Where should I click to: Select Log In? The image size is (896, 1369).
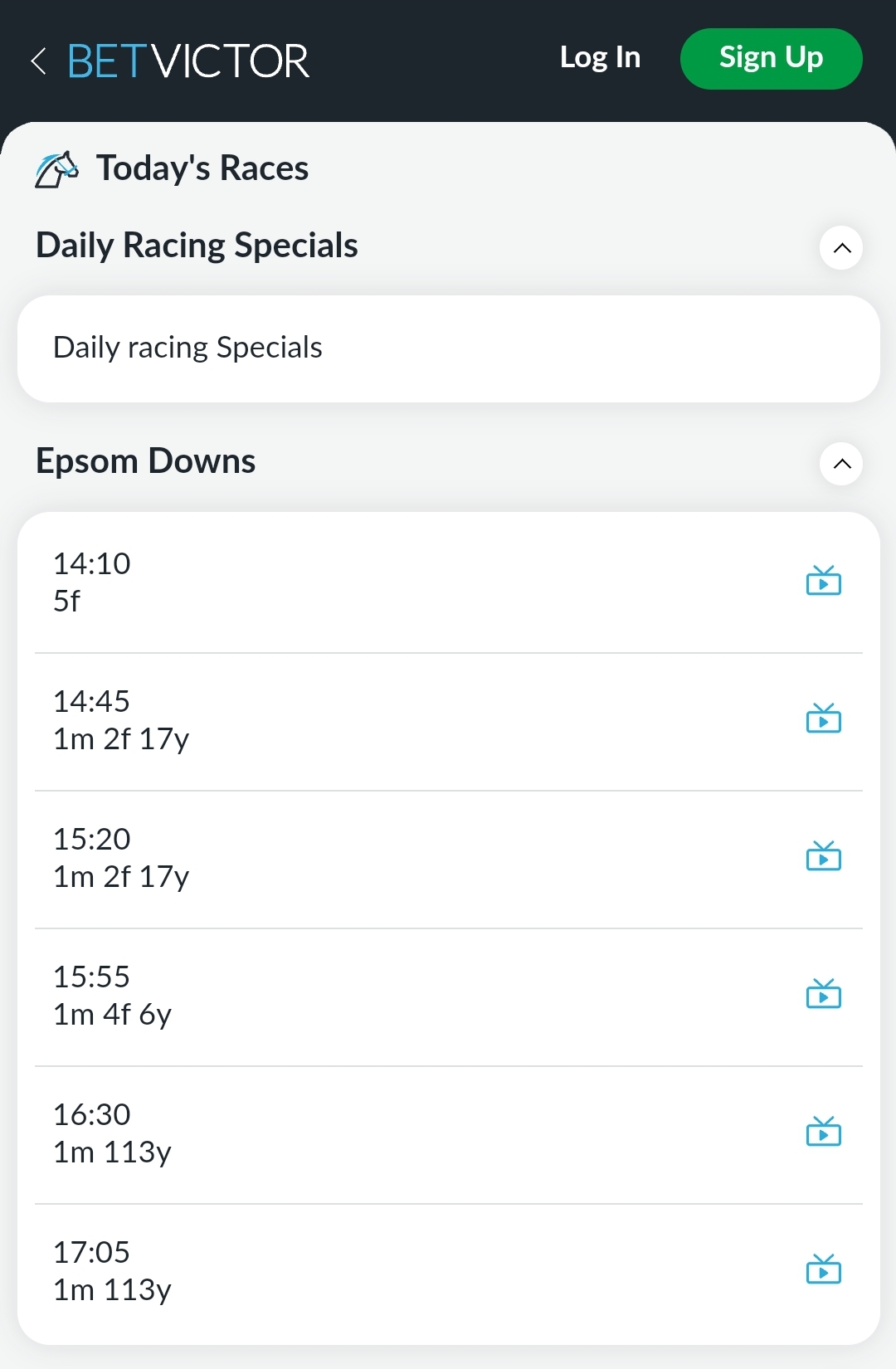pyautogui.click(x=600, y=58)
